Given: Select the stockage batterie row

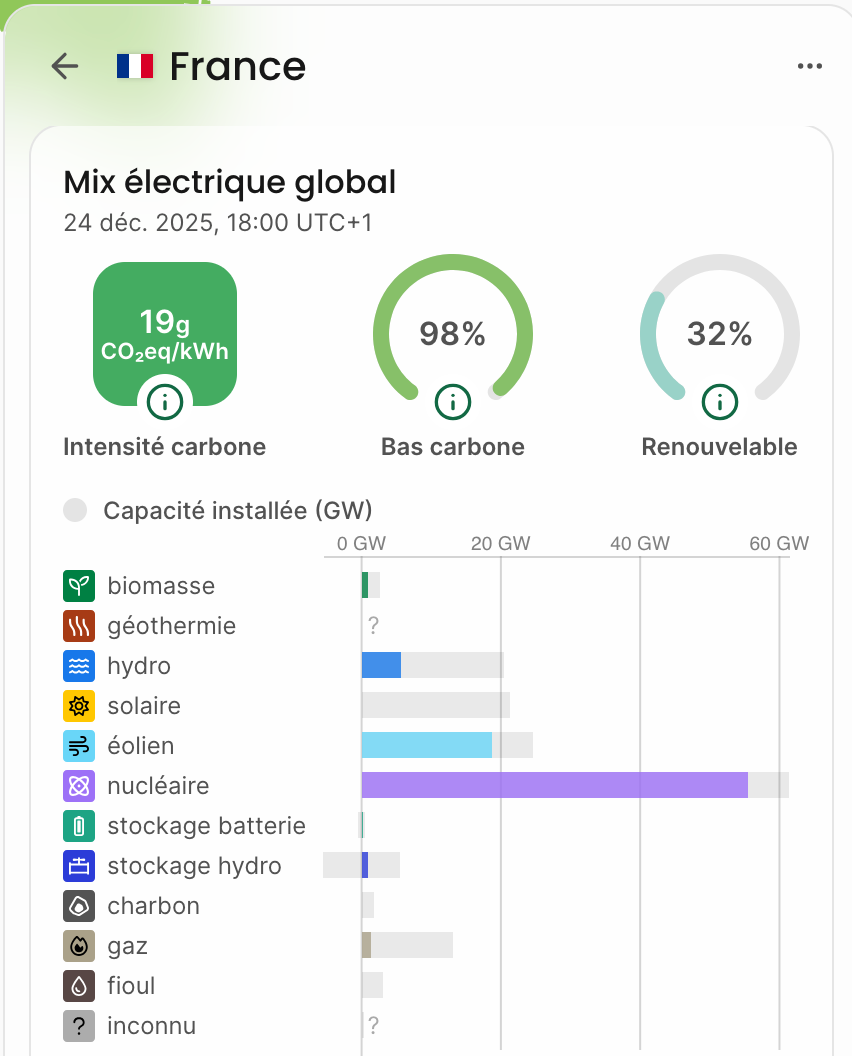Looking at the screenshot, I should pyautogui.click(x=207, y=826).
